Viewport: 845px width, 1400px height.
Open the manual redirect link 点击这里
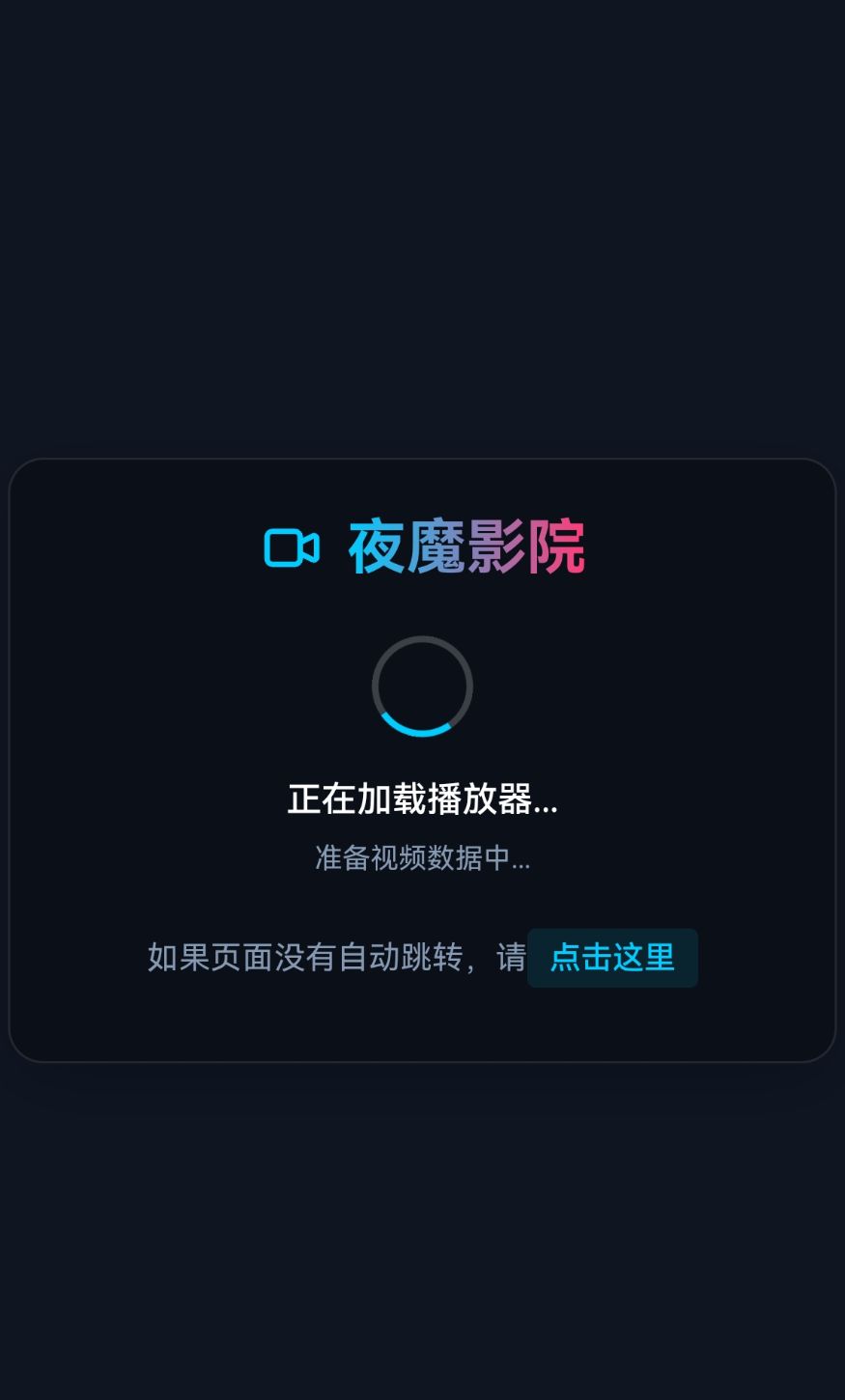click(x=612, y=958)
